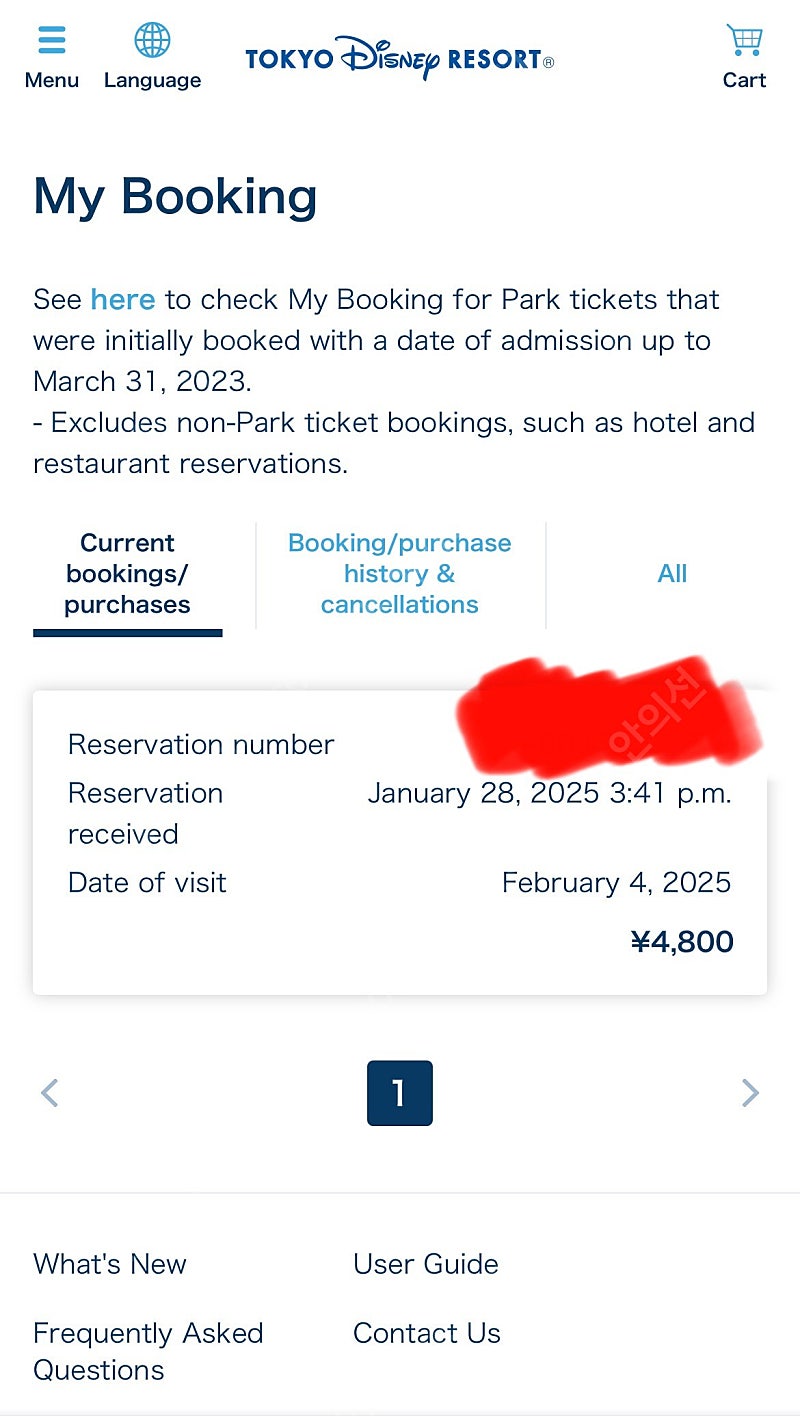Open Frequently Asked Questions

(148, 1351)
